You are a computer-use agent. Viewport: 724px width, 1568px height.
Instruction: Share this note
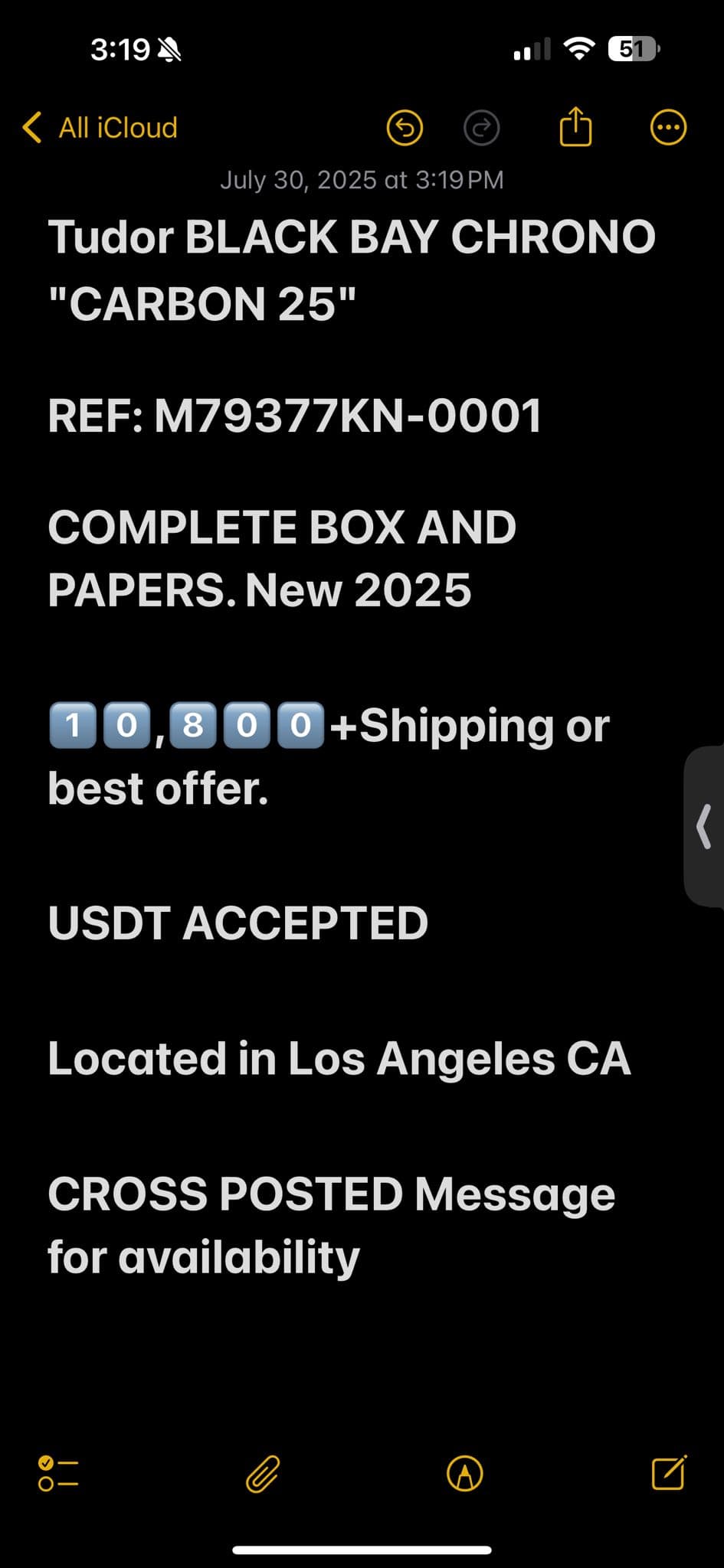click(575, 126)
